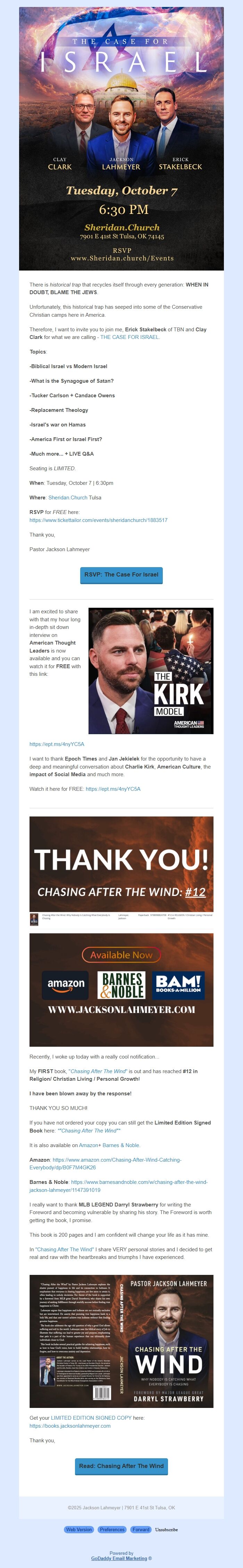Open the Kirk Model interview image

151,671
